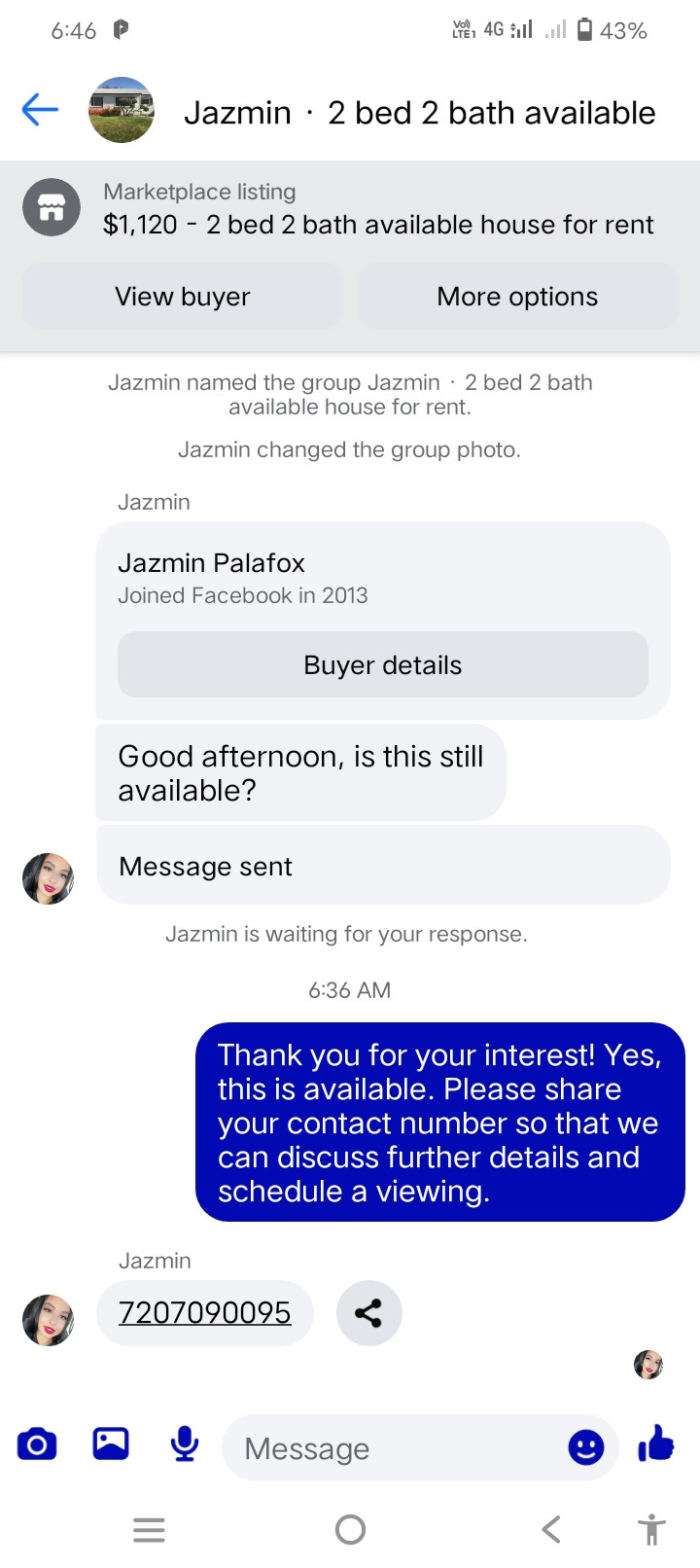700x1568 pixels.
Task: Open the chat details from the header title
Action: [x=418, y=113]
